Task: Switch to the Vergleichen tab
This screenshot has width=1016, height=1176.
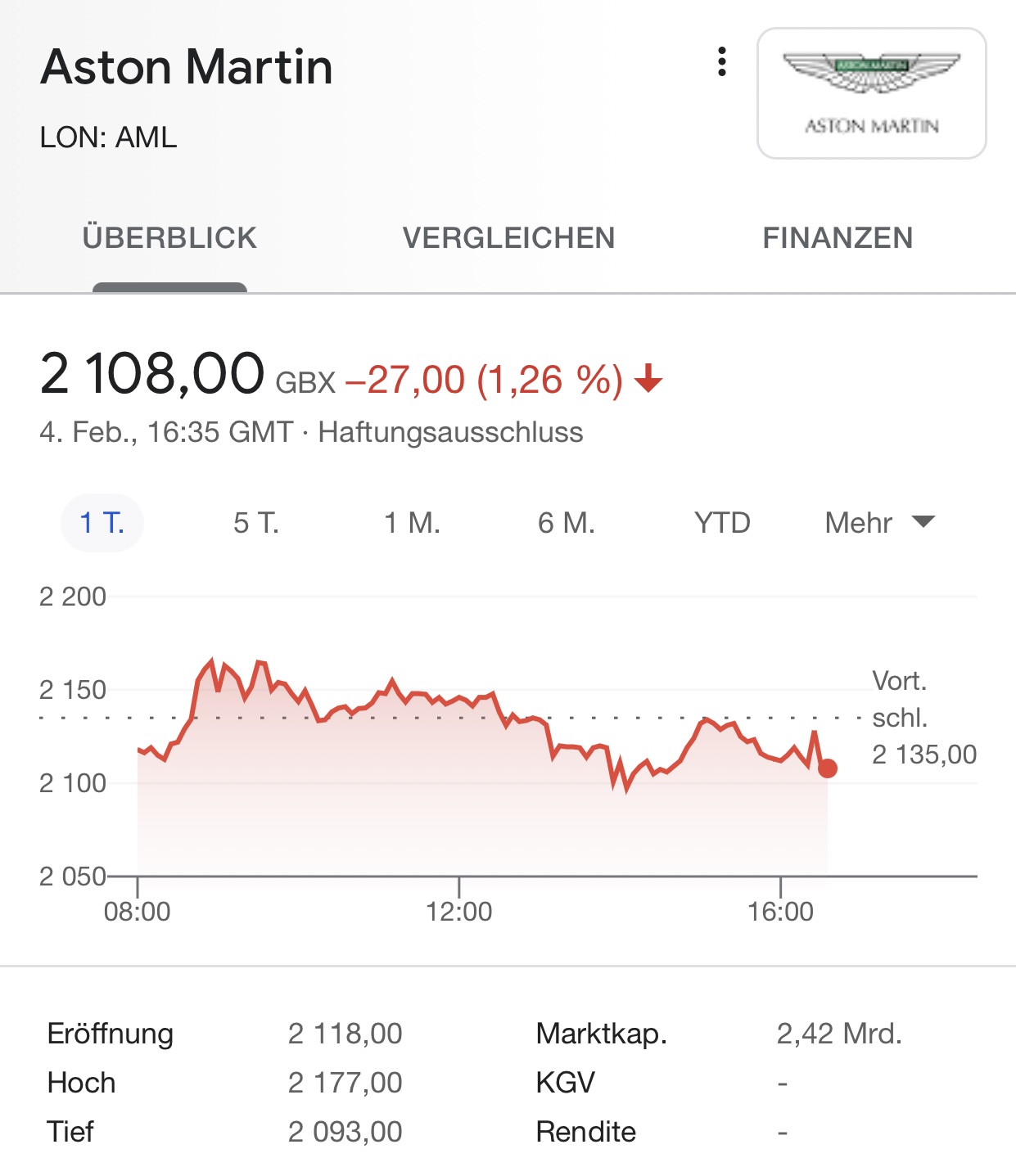Action: tap(508, 238)
